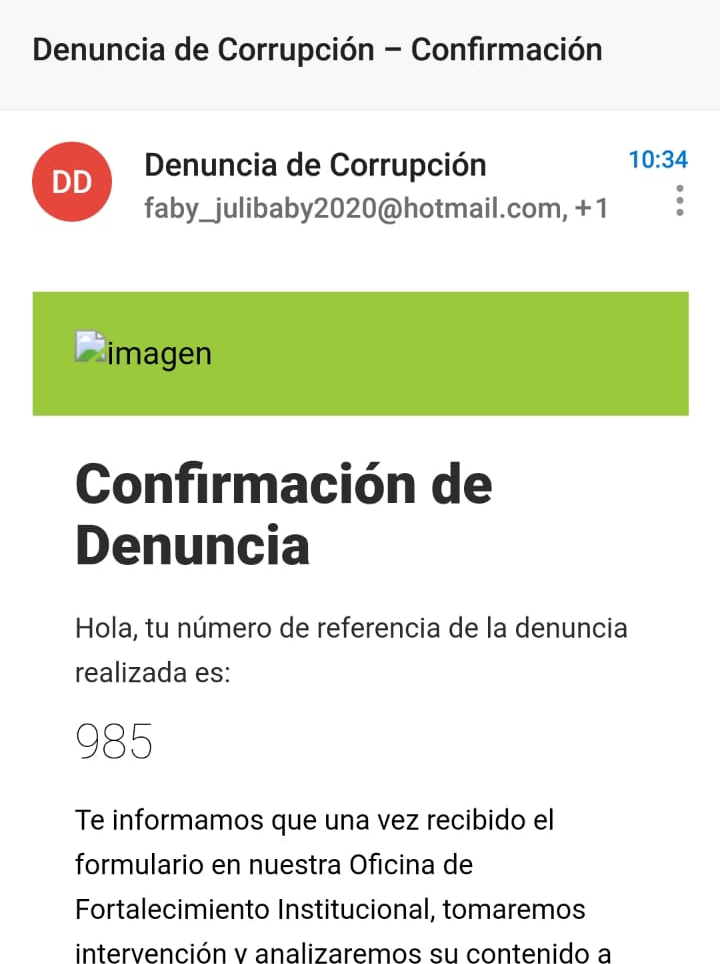Tap the DD sender avatar
The image size is (720, 964).
point(72,182)
